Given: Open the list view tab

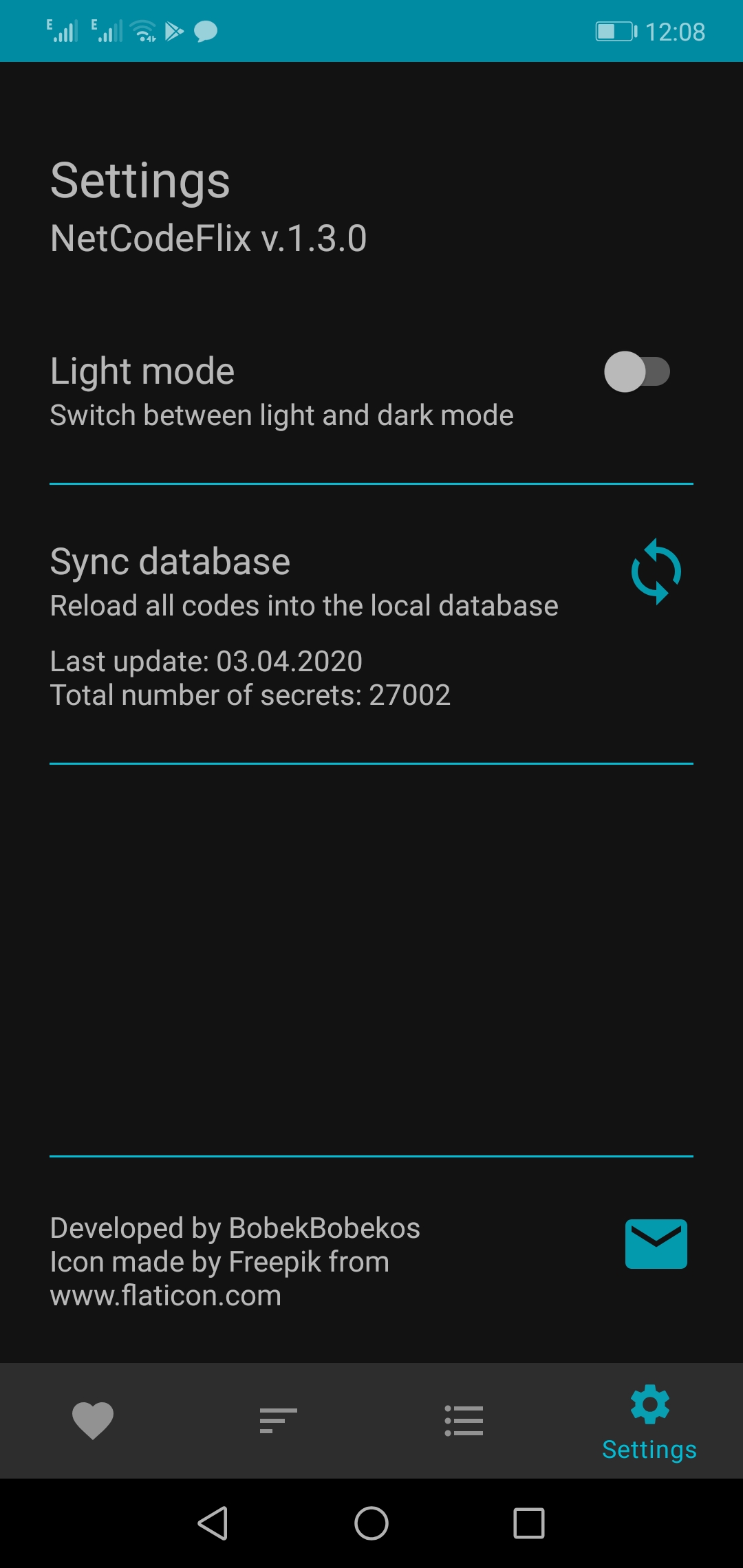Looking at the screenshot, I should (464, 1420).
